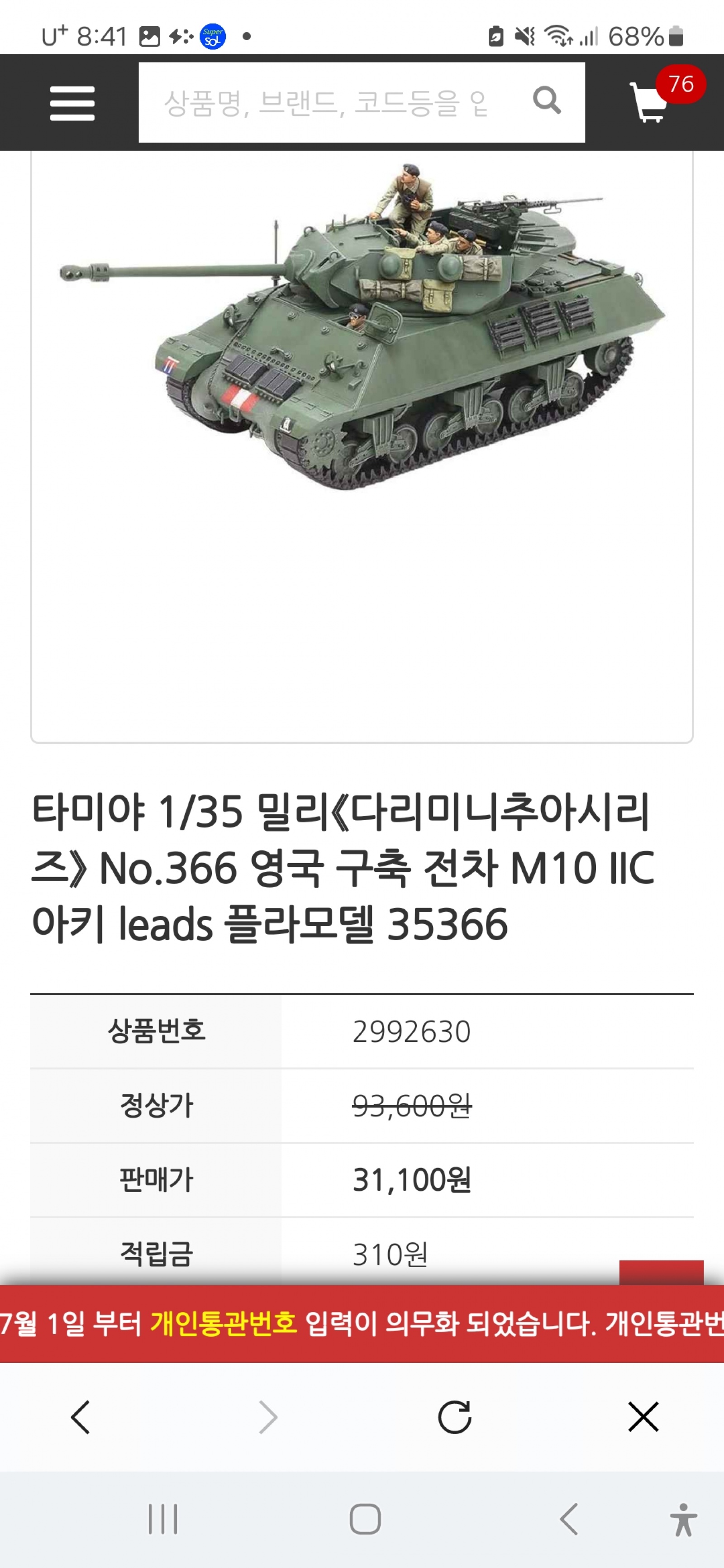
Task: Go back in the in-app browser
Action: click(x=81, y=1417)
